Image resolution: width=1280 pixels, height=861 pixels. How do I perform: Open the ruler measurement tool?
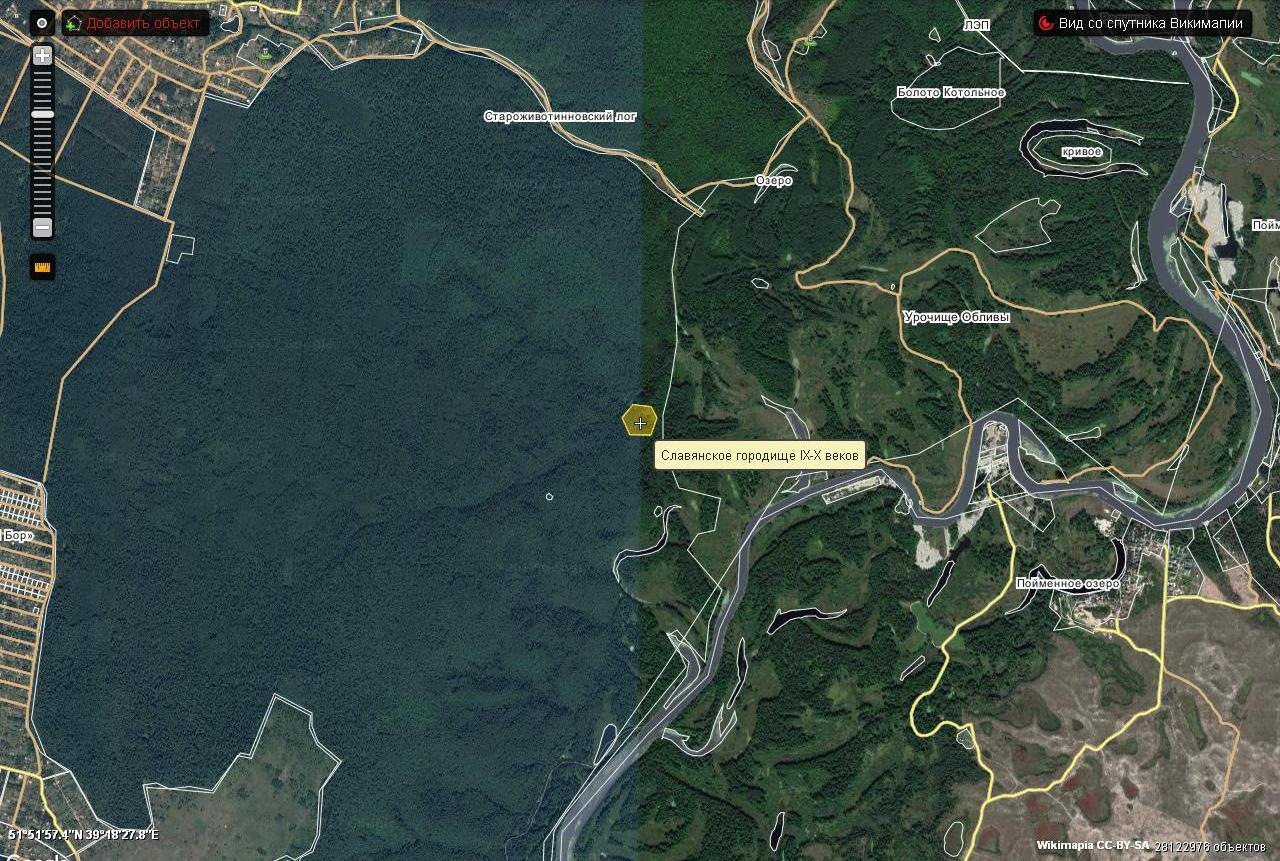pyautogui.click(x=42, y=267)
